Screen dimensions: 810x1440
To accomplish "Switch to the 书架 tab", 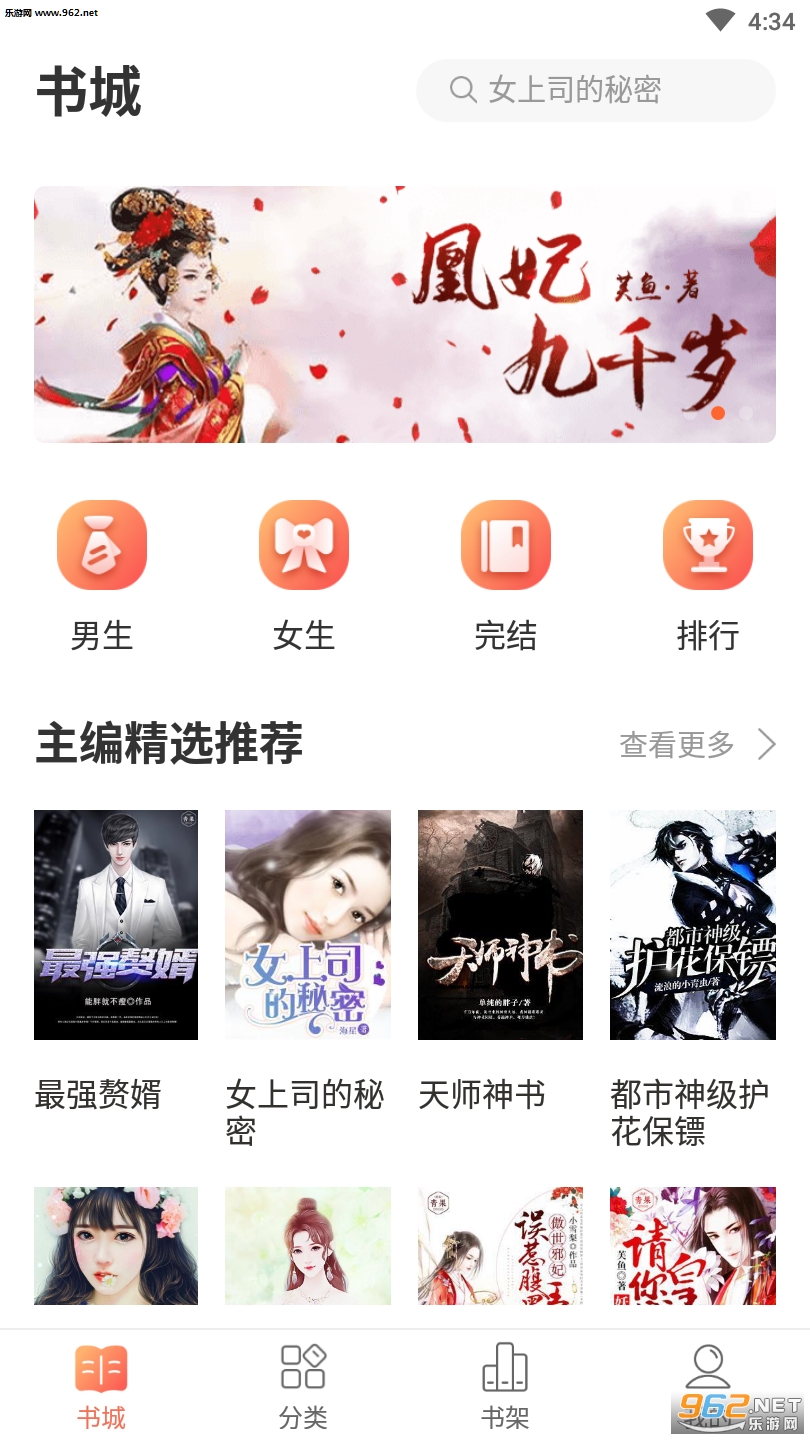I will (505, 1385).
